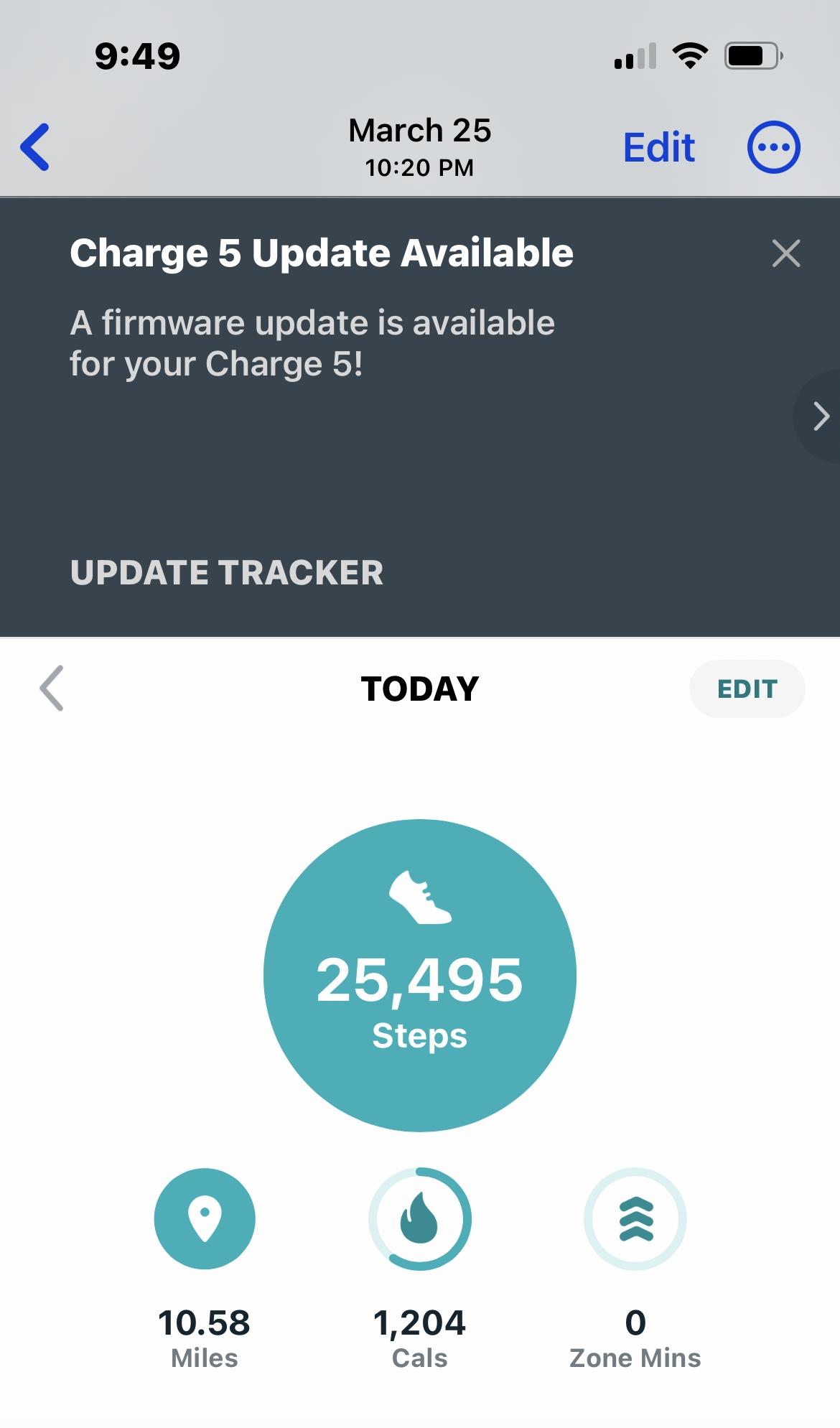840x1428 pixels.
Task: Tap the blue Edit button
Action: (658, 148)
